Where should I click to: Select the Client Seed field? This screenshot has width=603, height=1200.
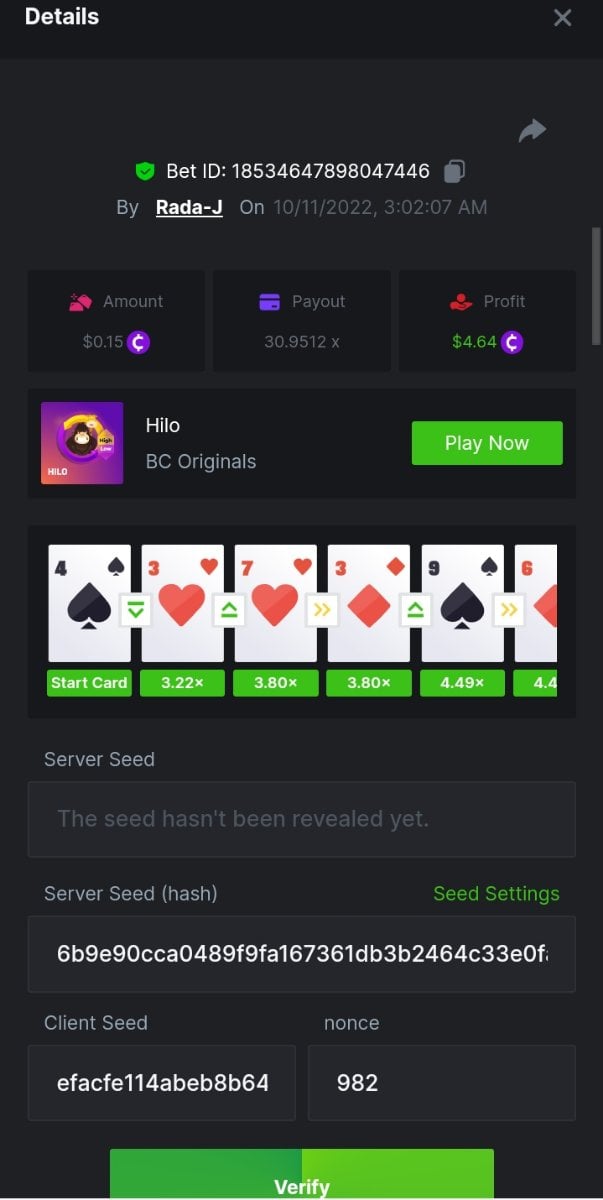(162, 1082)
